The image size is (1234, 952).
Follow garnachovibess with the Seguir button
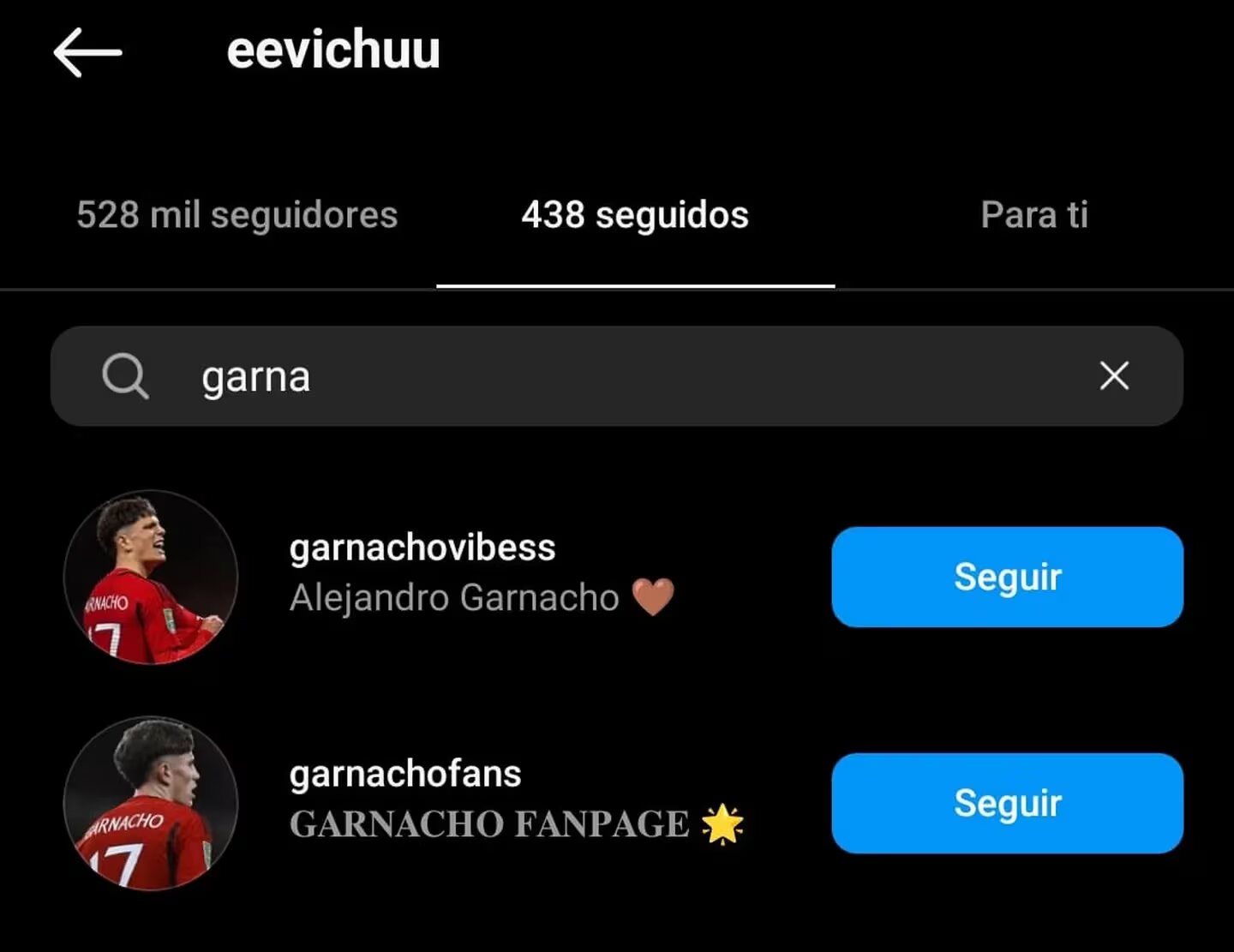coord(1007,577)
